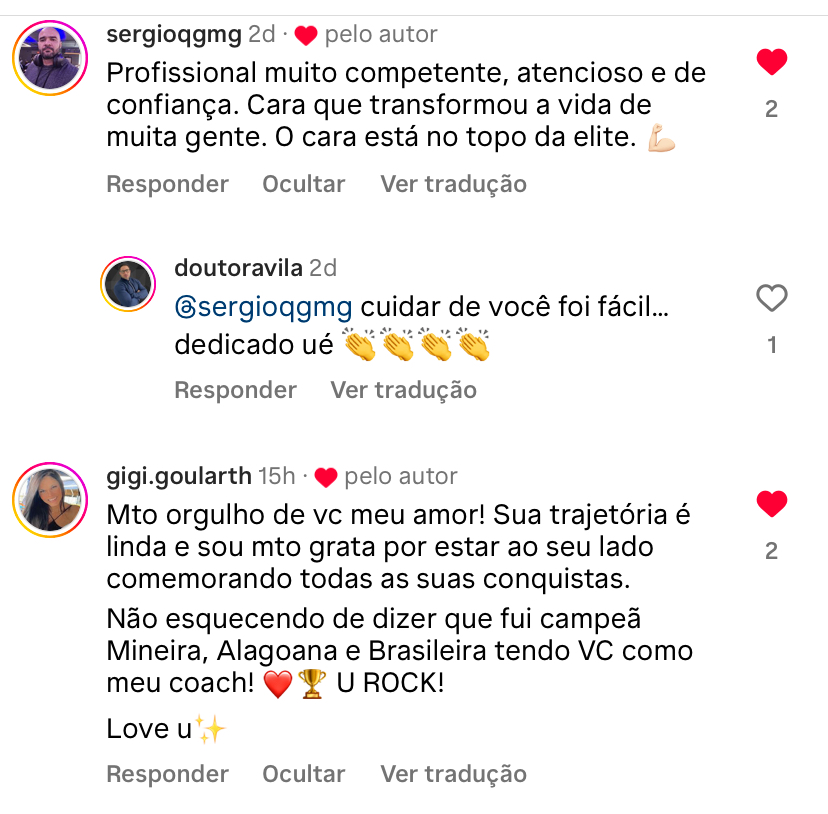Viewport: 828px width, 814px height.
Task: Translate gigi.goularth's comment
Action: pos(453,774)
